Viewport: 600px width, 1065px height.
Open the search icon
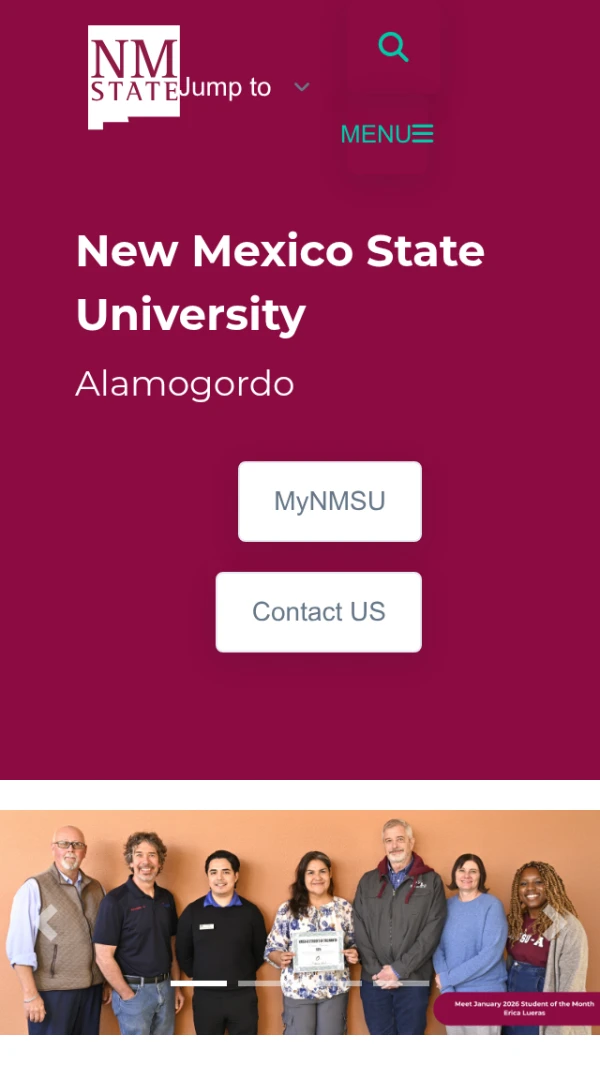[393, 47]
